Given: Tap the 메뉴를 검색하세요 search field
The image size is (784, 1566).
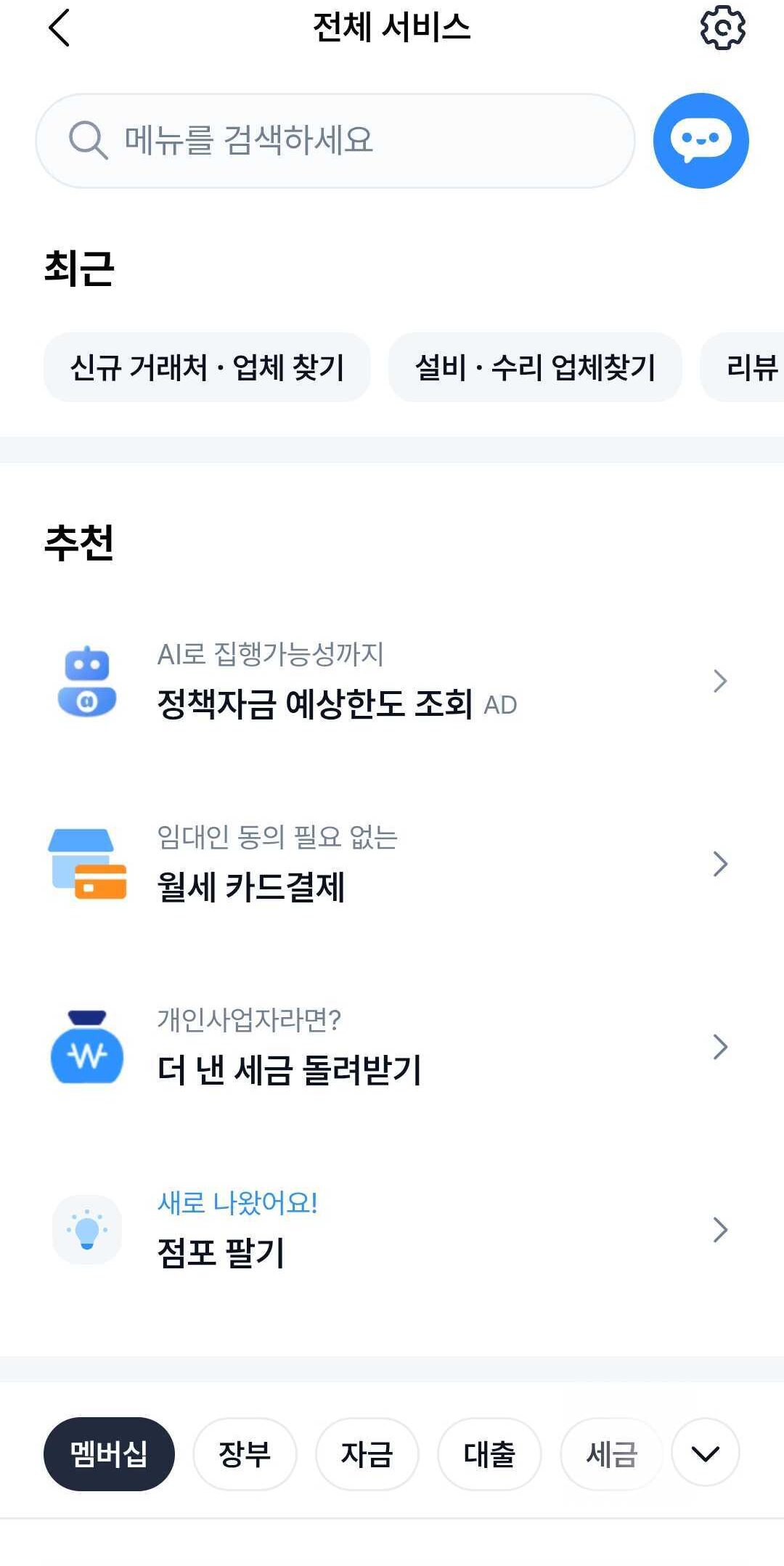Looking at the screenshot, I should 334,140.
